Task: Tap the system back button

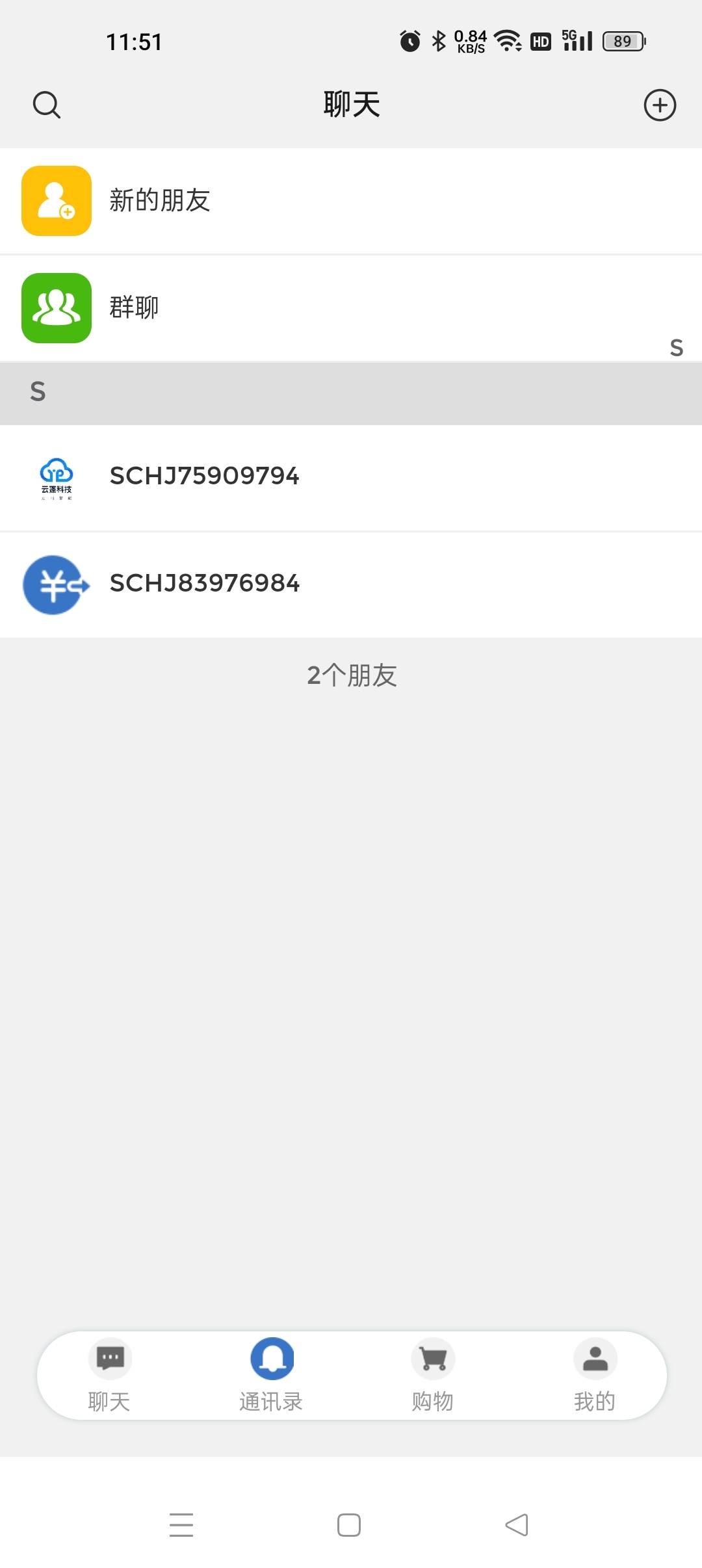Action: 517,1524
